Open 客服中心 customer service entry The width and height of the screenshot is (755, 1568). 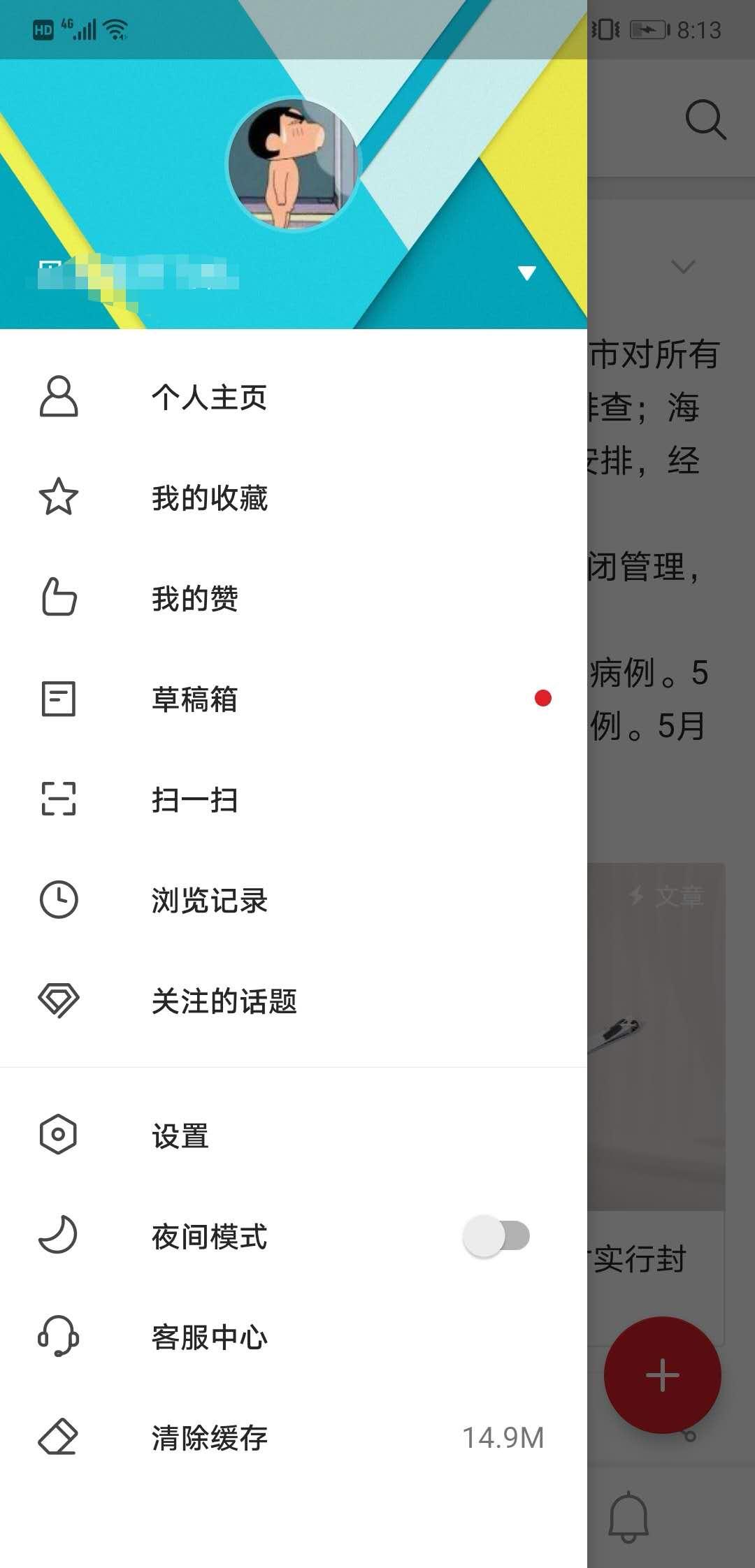[208, 1337]
